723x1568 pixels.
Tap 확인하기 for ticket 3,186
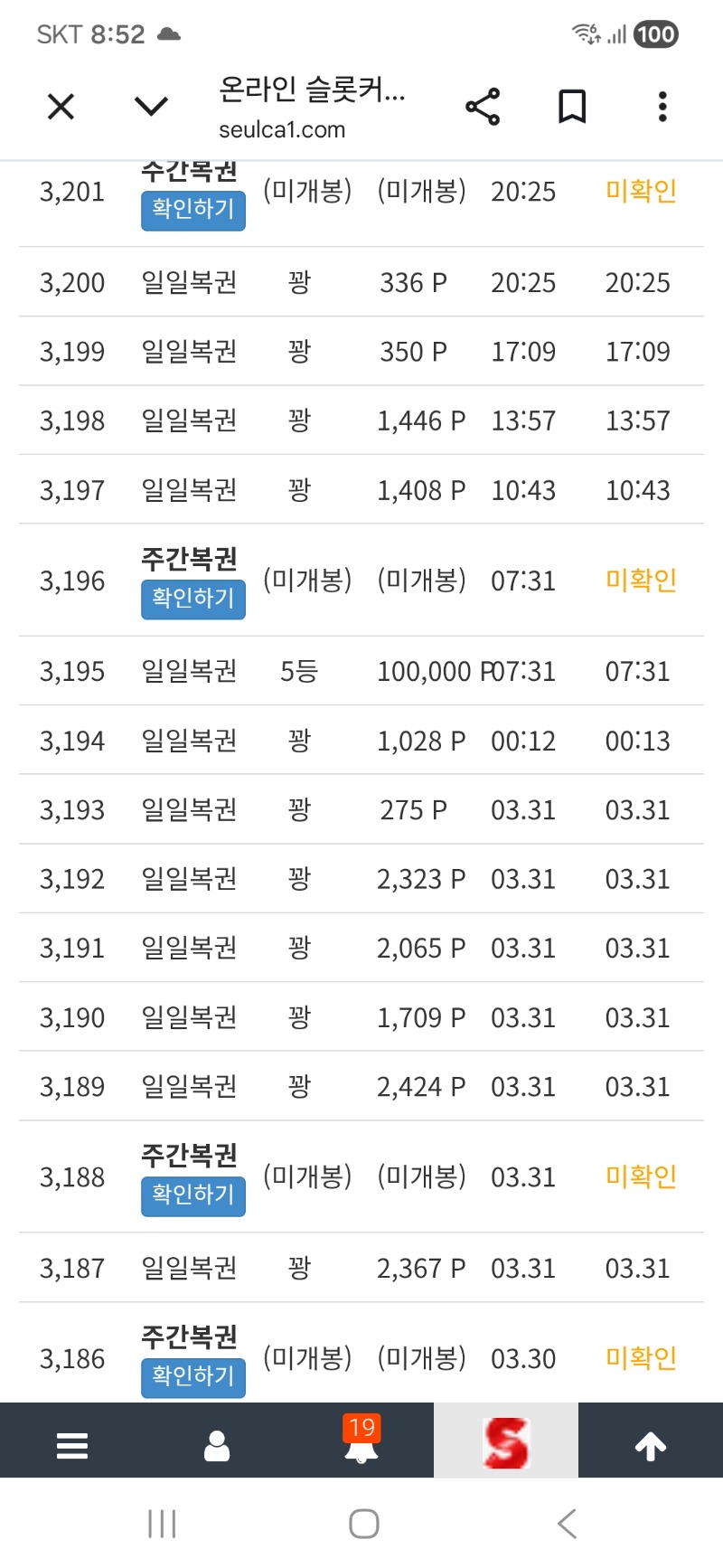click(x=192, y=1377)
